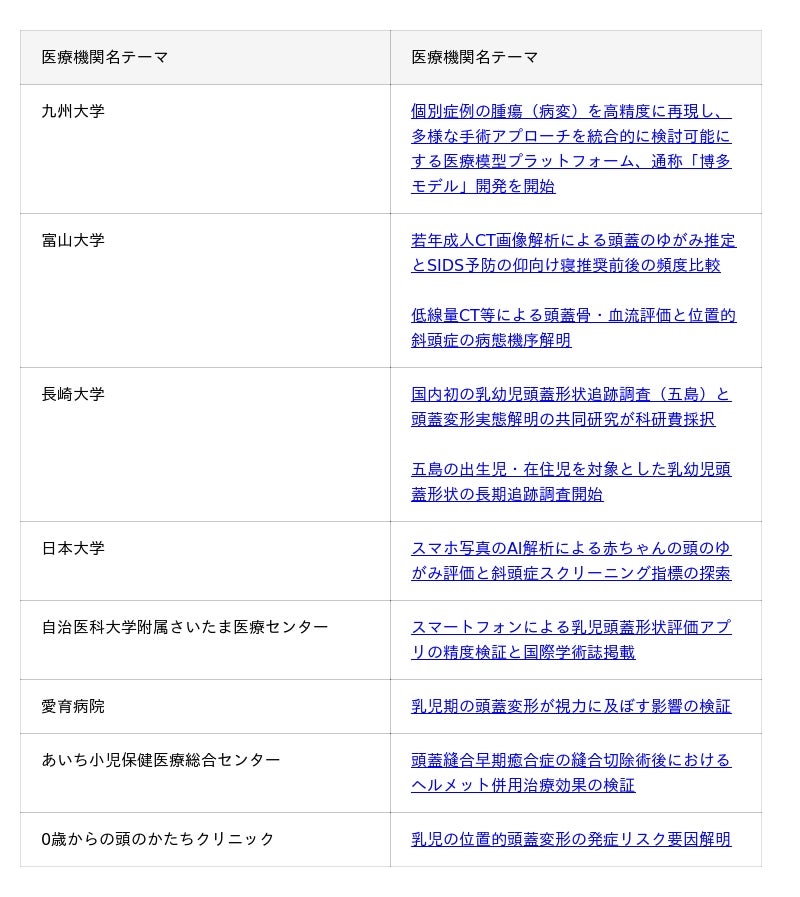Open the 低線量CT等による頭蓋骨・血流評価 link
The width and height of the screenshot is (800, 897).
click(x=572, y=315)
